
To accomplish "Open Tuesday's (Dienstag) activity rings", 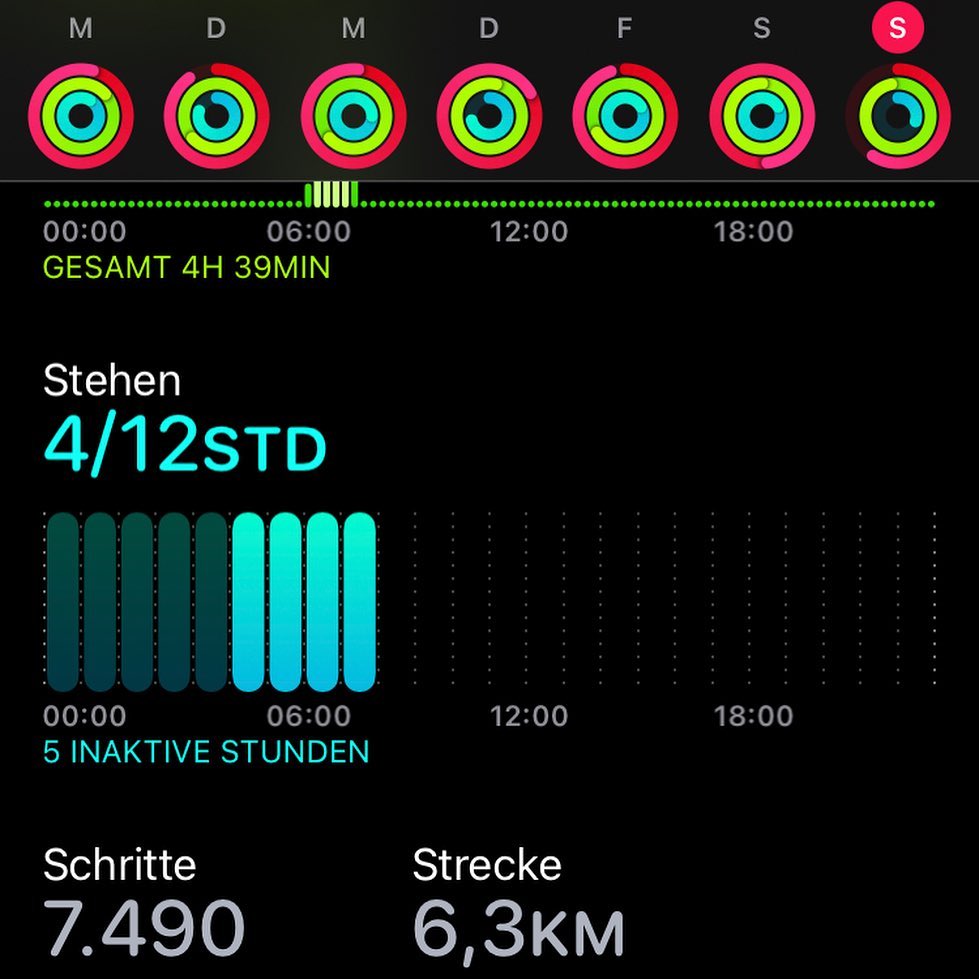I will [216, 116].
